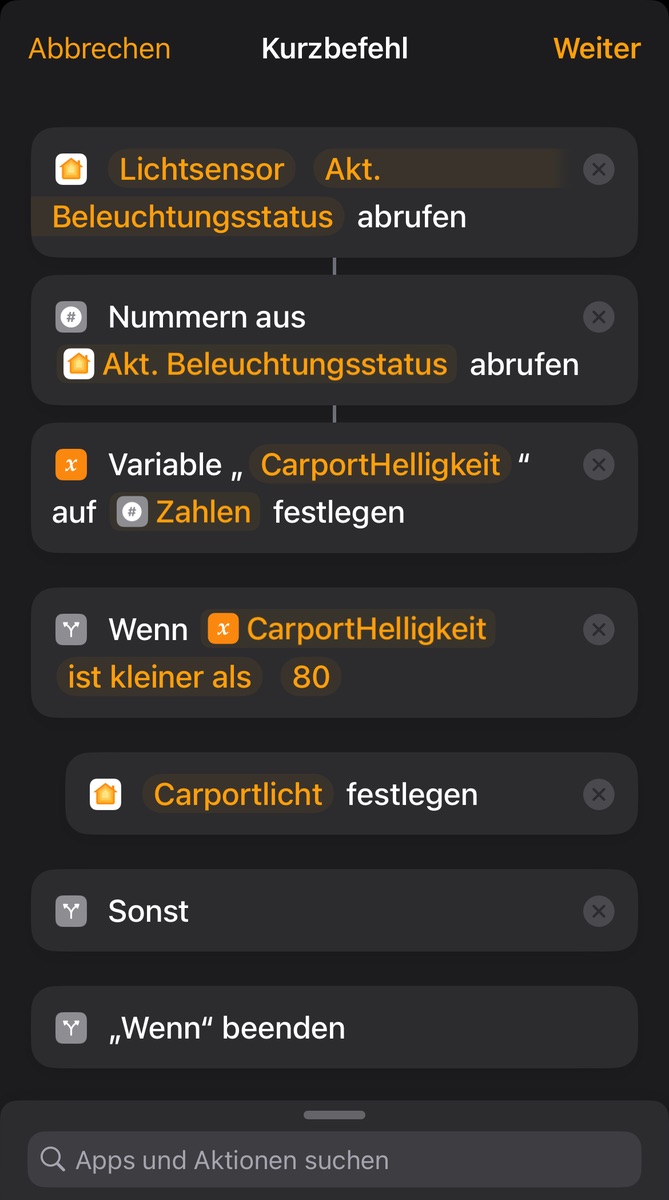This screenshot has height=1200, width=669.
Task: Change the Akt. Beleuchtungsstatus input of Nummern aus
Action: tap(259, 364)
